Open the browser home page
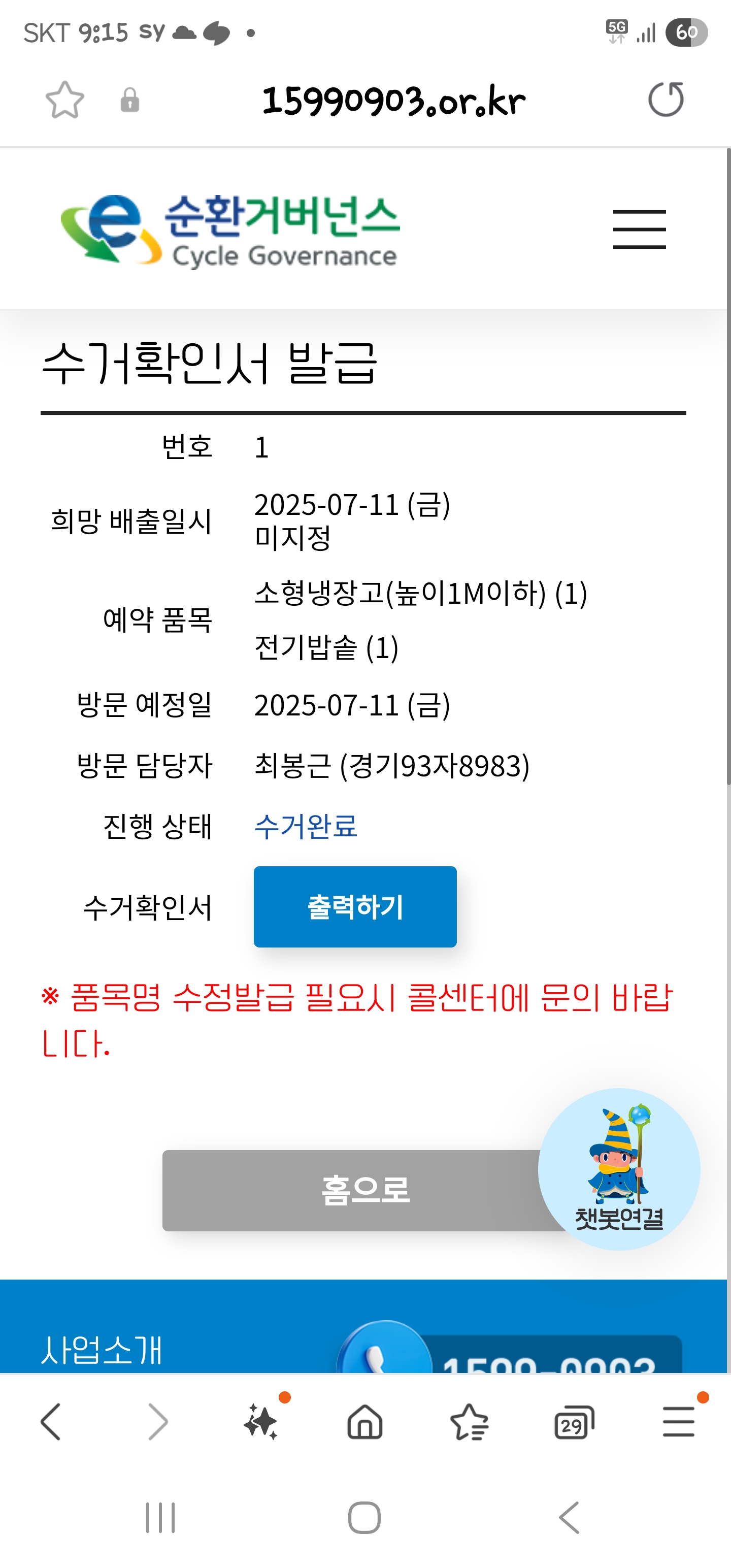 tap(364, 1422)
